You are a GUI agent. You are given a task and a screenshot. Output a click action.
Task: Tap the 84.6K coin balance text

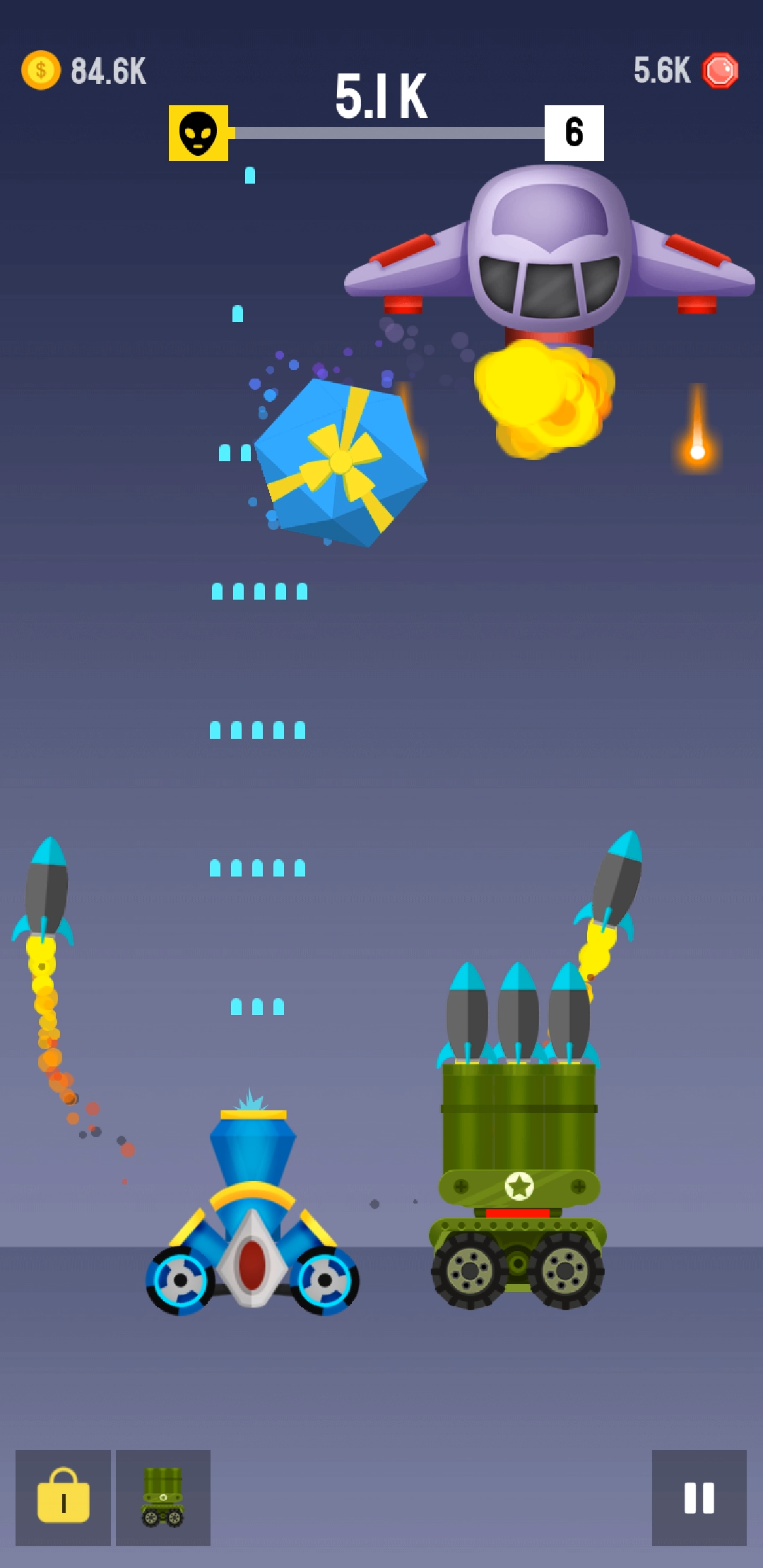[107, 69]
